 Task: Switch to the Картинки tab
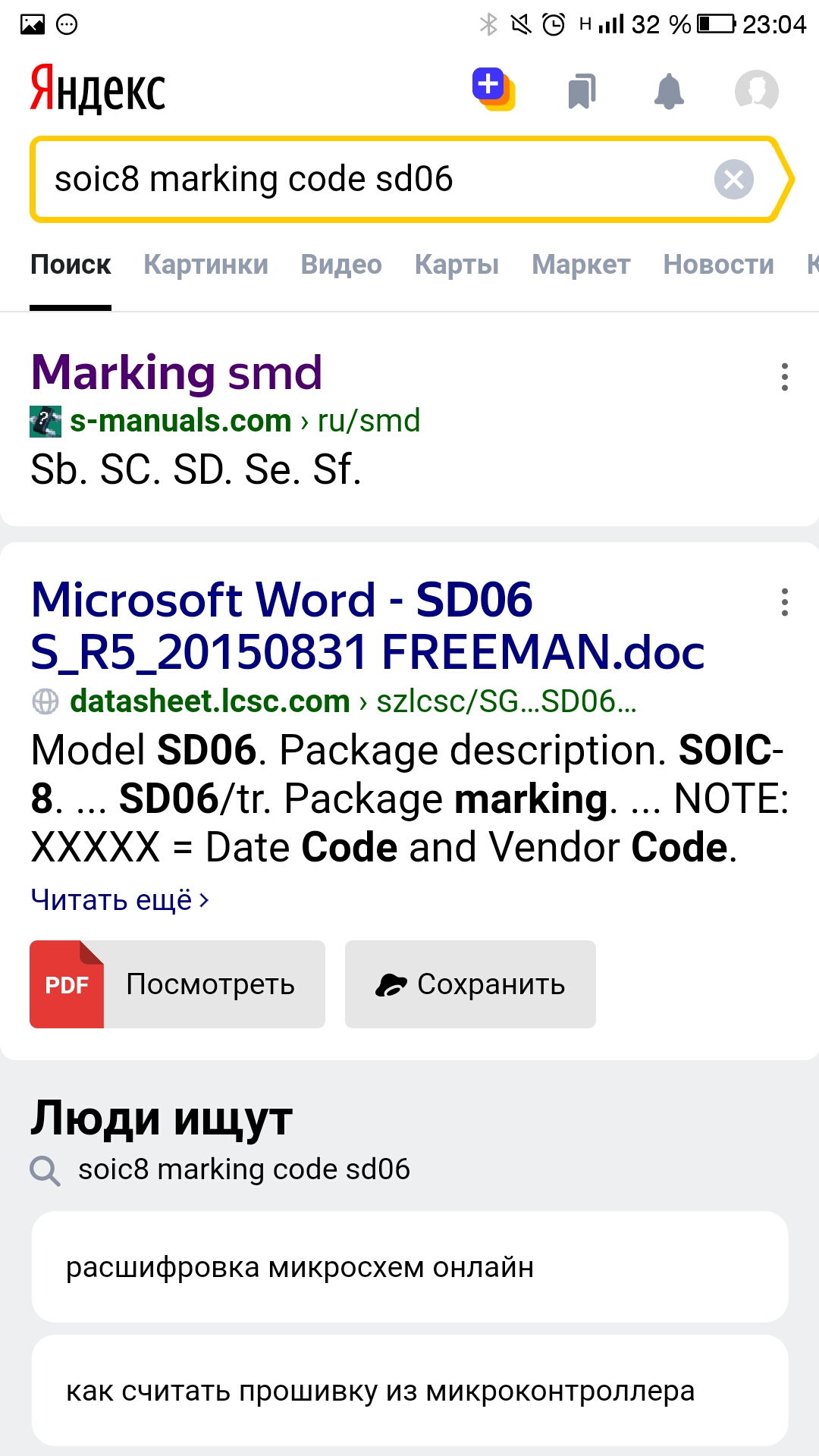(206, 265)
